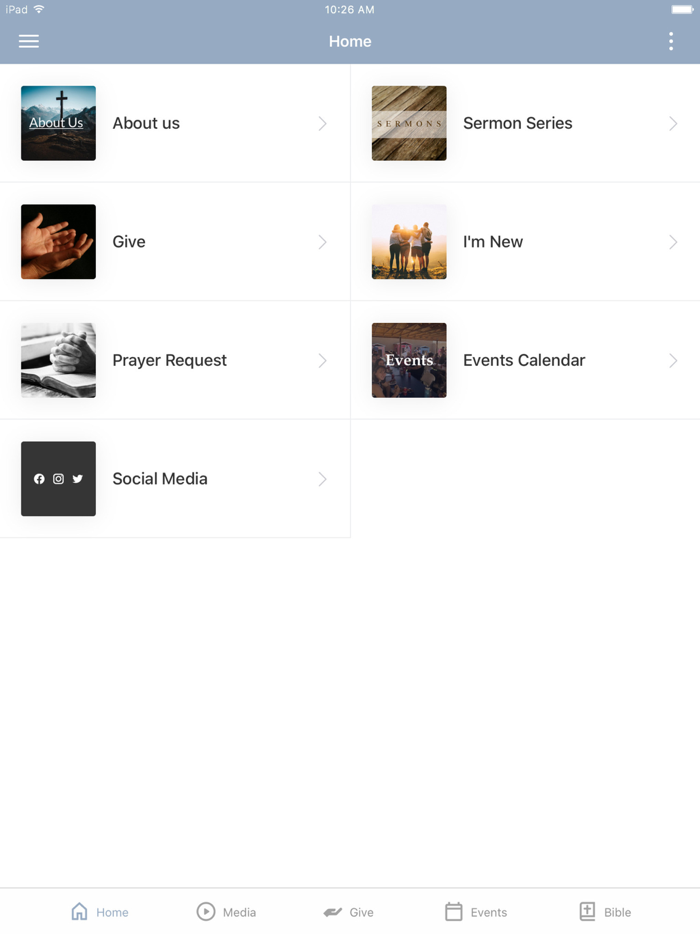Open Social Media links
This screenshot has height=934, width=700.
(x=175, y=479)
